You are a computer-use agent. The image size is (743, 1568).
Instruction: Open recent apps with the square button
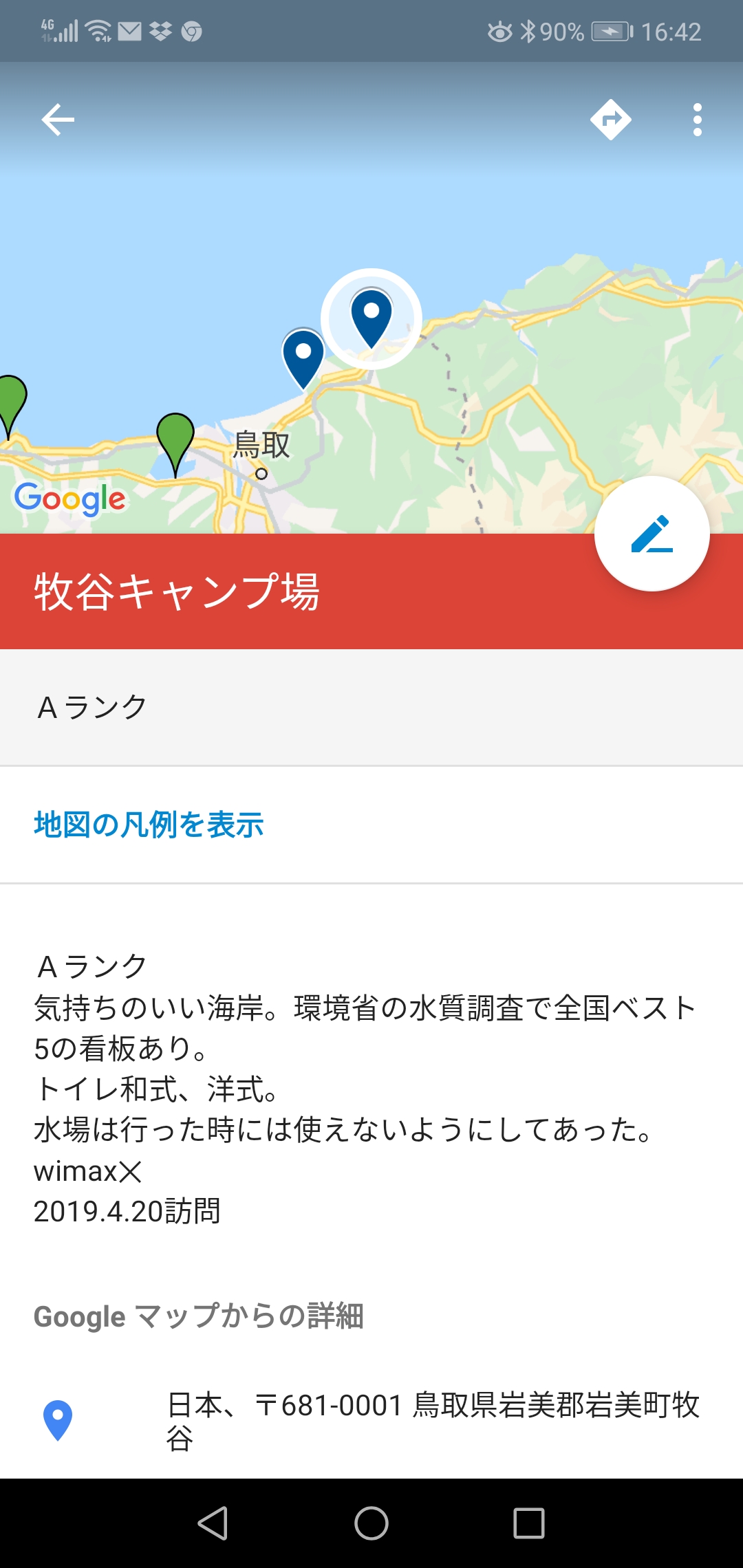529,1523
